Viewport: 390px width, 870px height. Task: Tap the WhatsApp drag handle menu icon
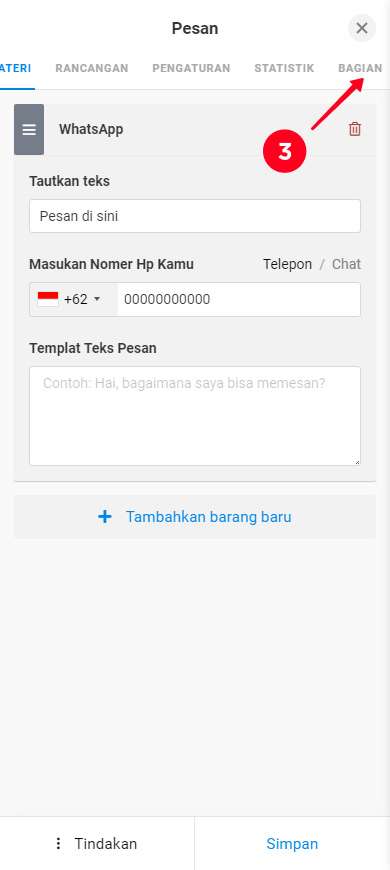coord(29,130)
